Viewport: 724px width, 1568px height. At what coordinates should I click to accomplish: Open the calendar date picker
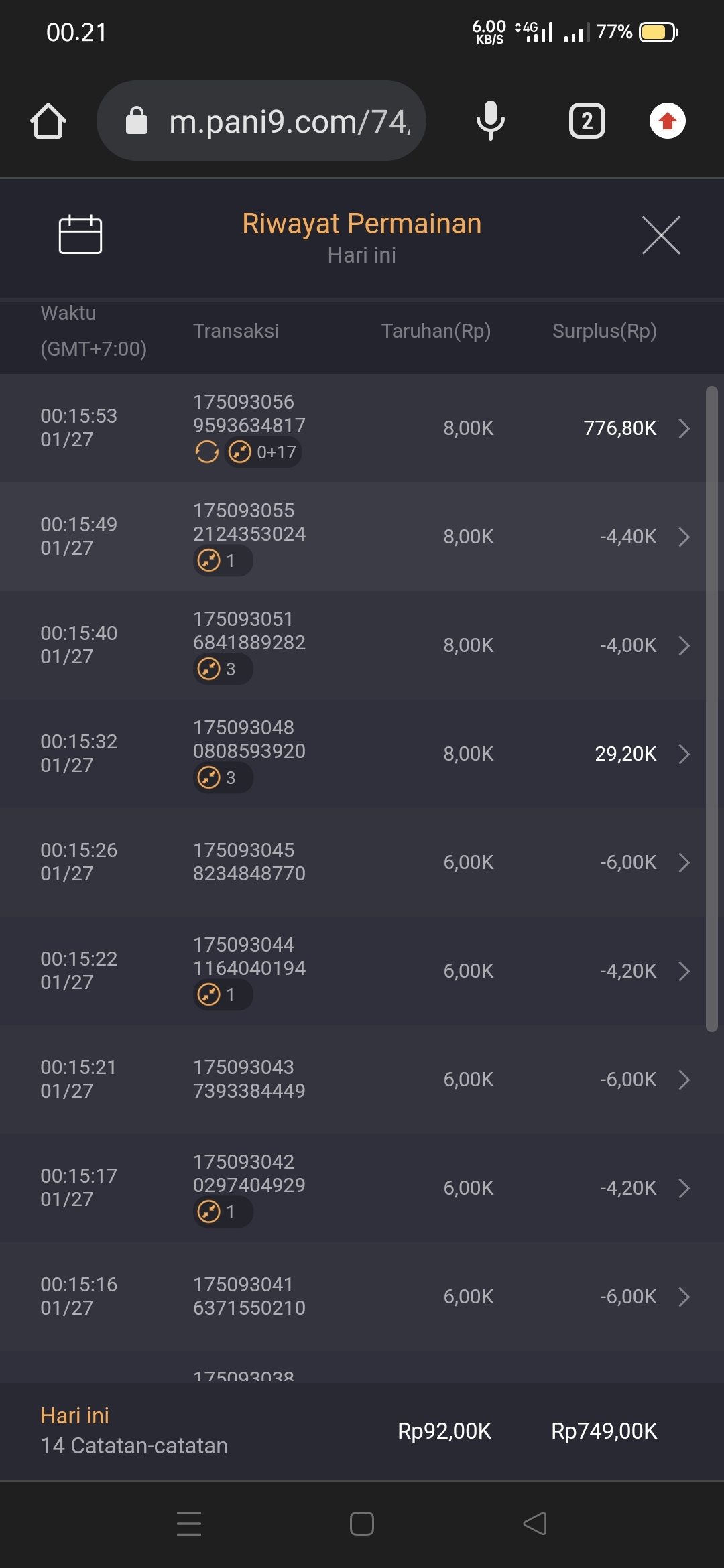[x=80, y=235]
